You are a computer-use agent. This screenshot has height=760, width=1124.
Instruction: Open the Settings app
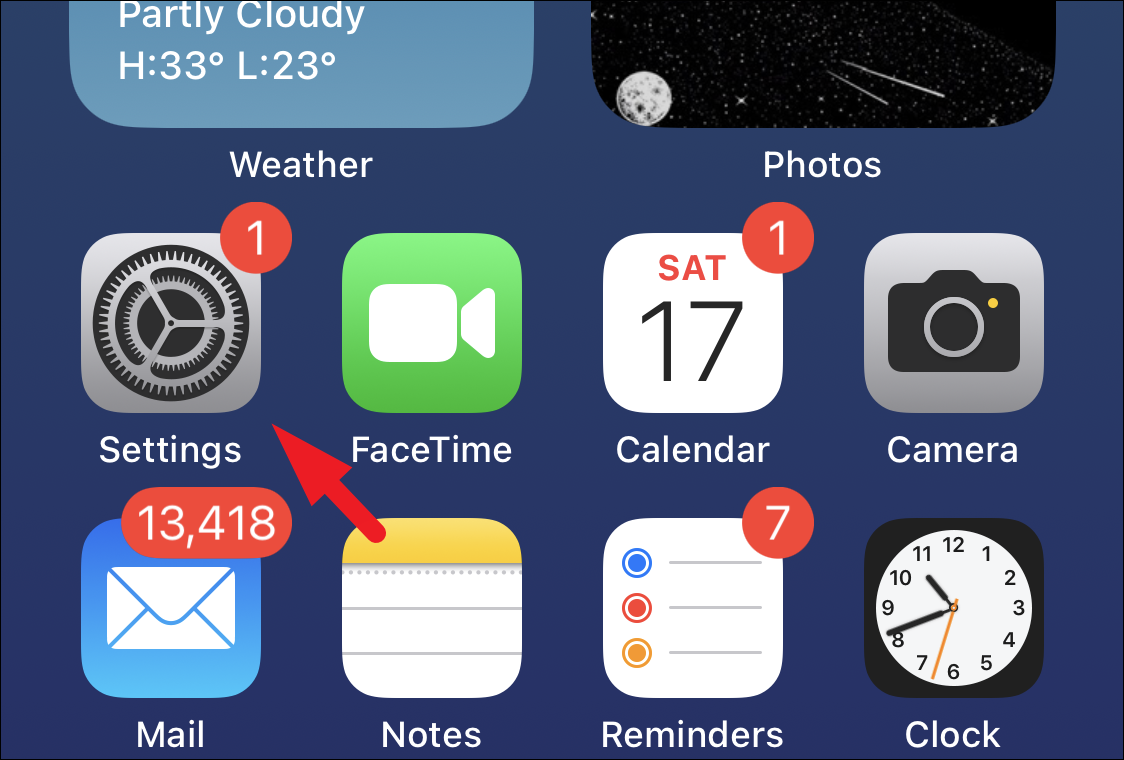coord(171,323)
